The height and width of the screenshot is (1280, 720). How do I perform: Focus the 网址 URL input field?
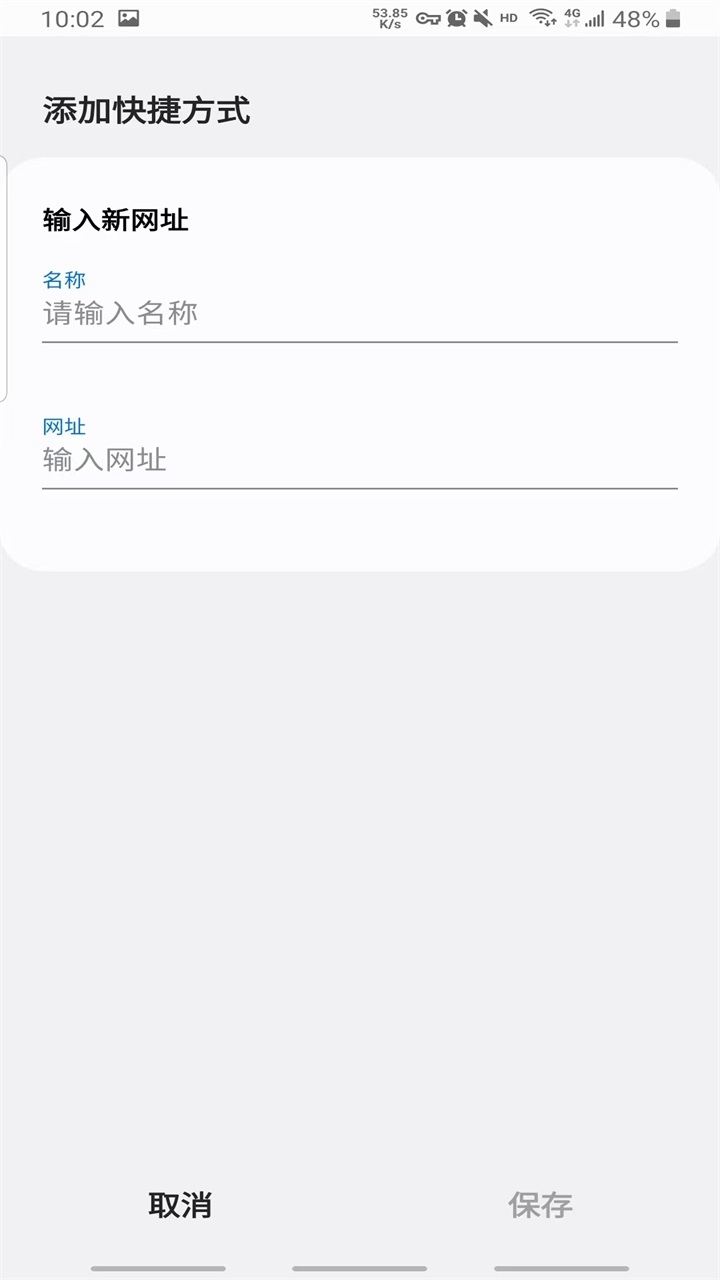[359, 460]
